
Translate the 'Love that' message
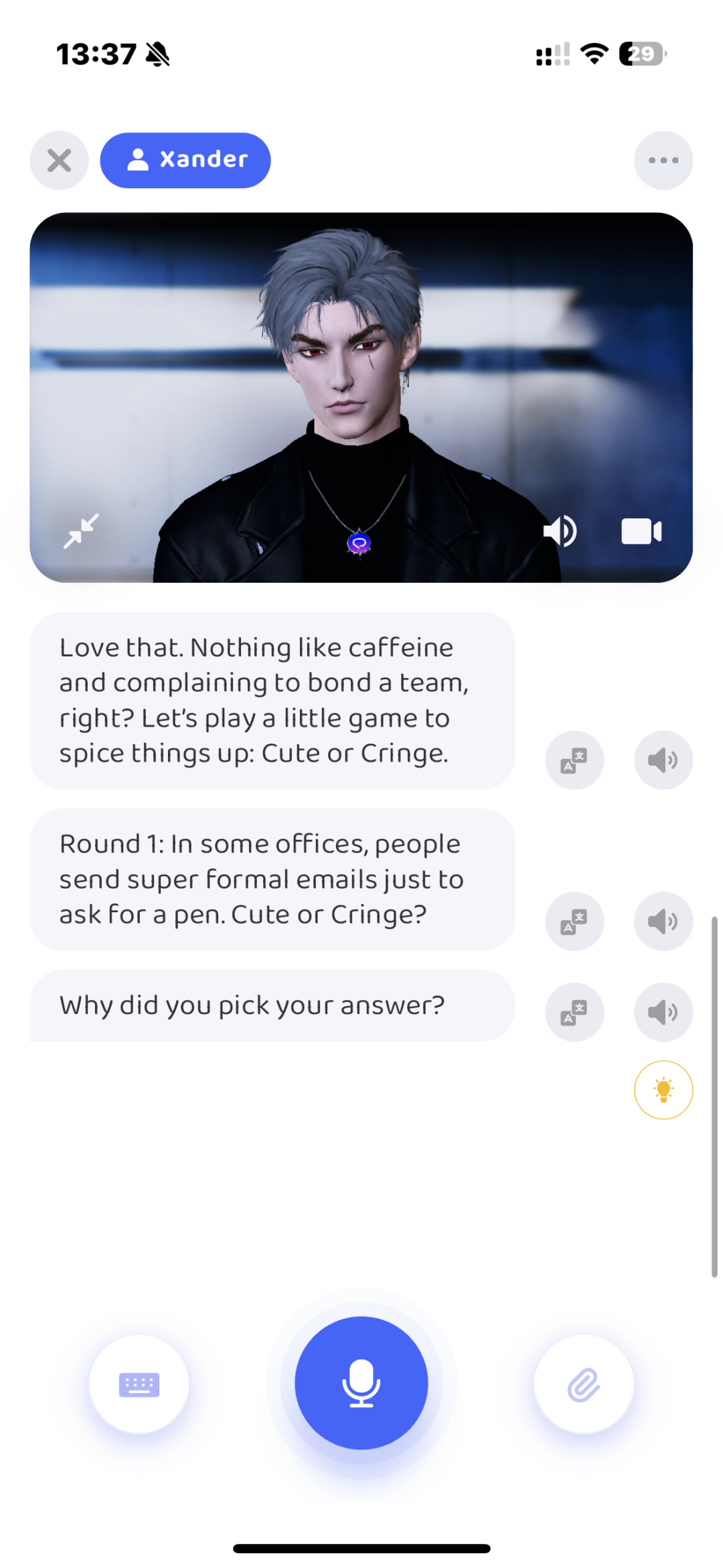[574, 760]
